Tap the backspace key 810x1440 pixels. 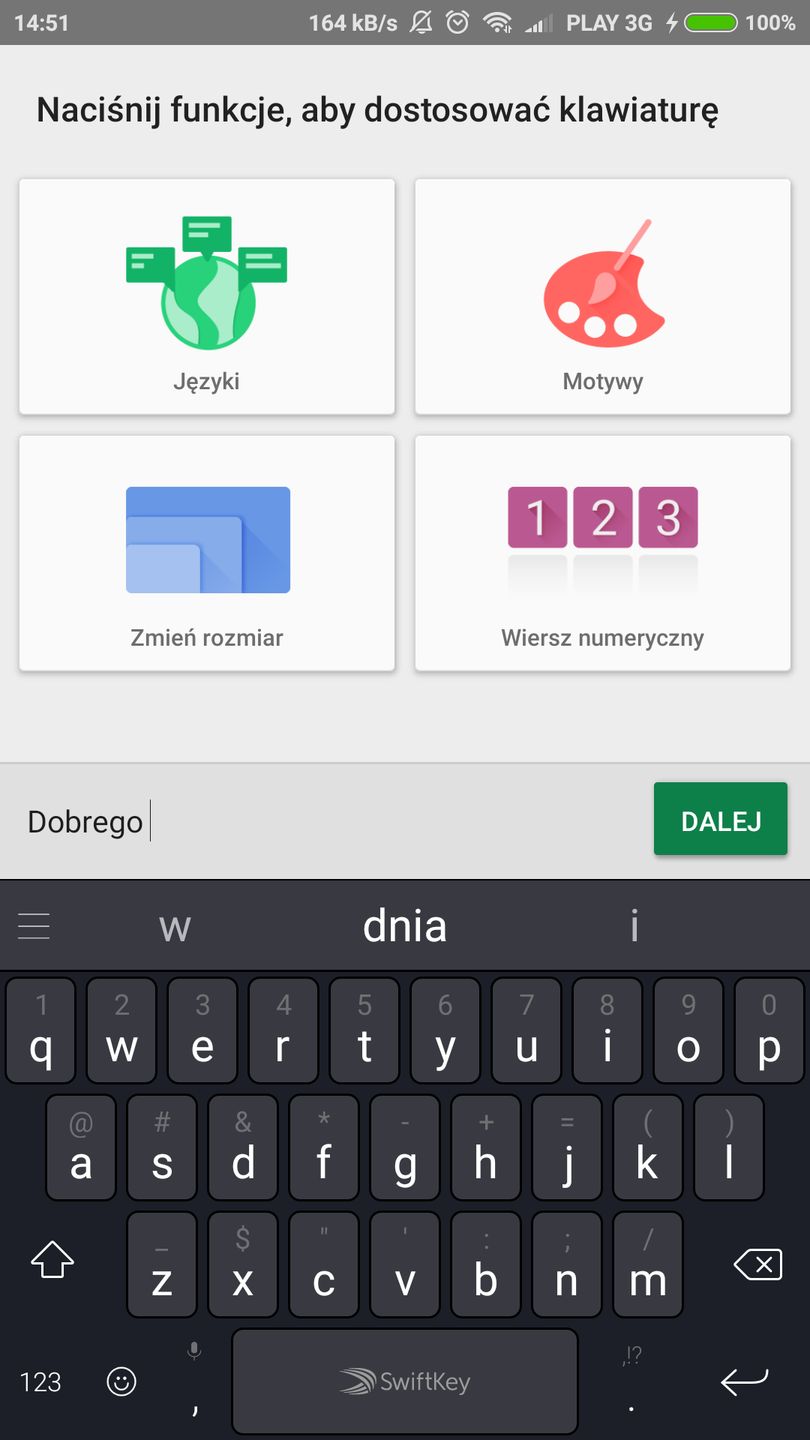757,1264
